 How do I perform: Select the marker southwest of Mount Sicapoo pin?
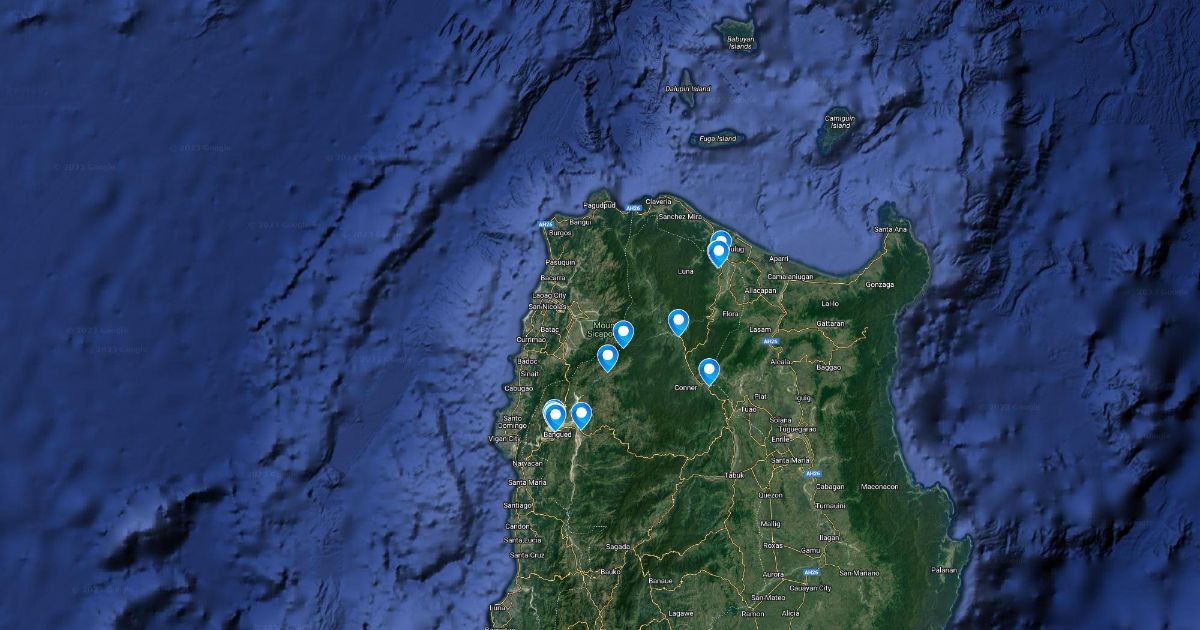pos(607,357)
